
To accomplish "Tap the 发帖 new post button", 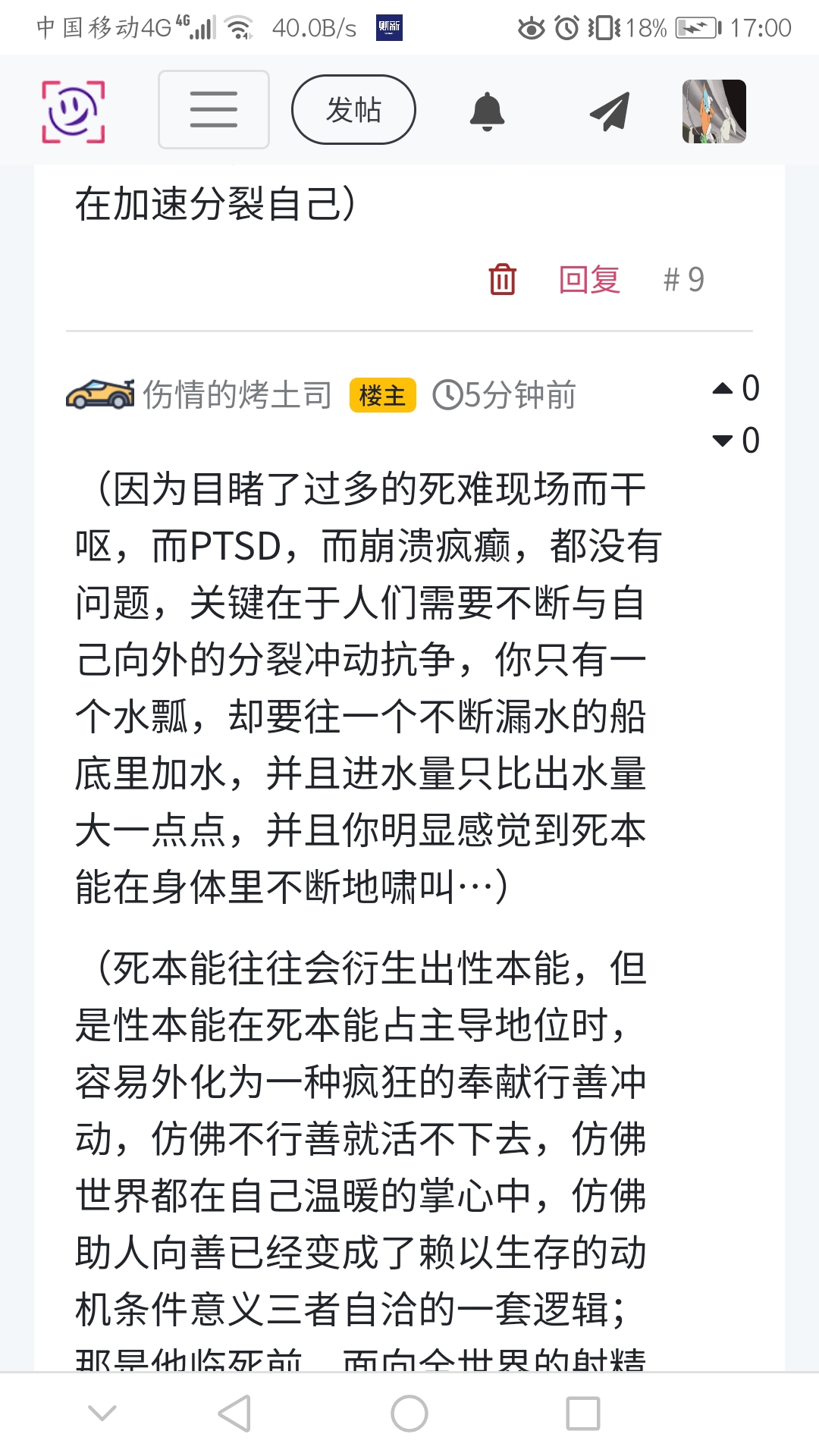I will [353, 110].
